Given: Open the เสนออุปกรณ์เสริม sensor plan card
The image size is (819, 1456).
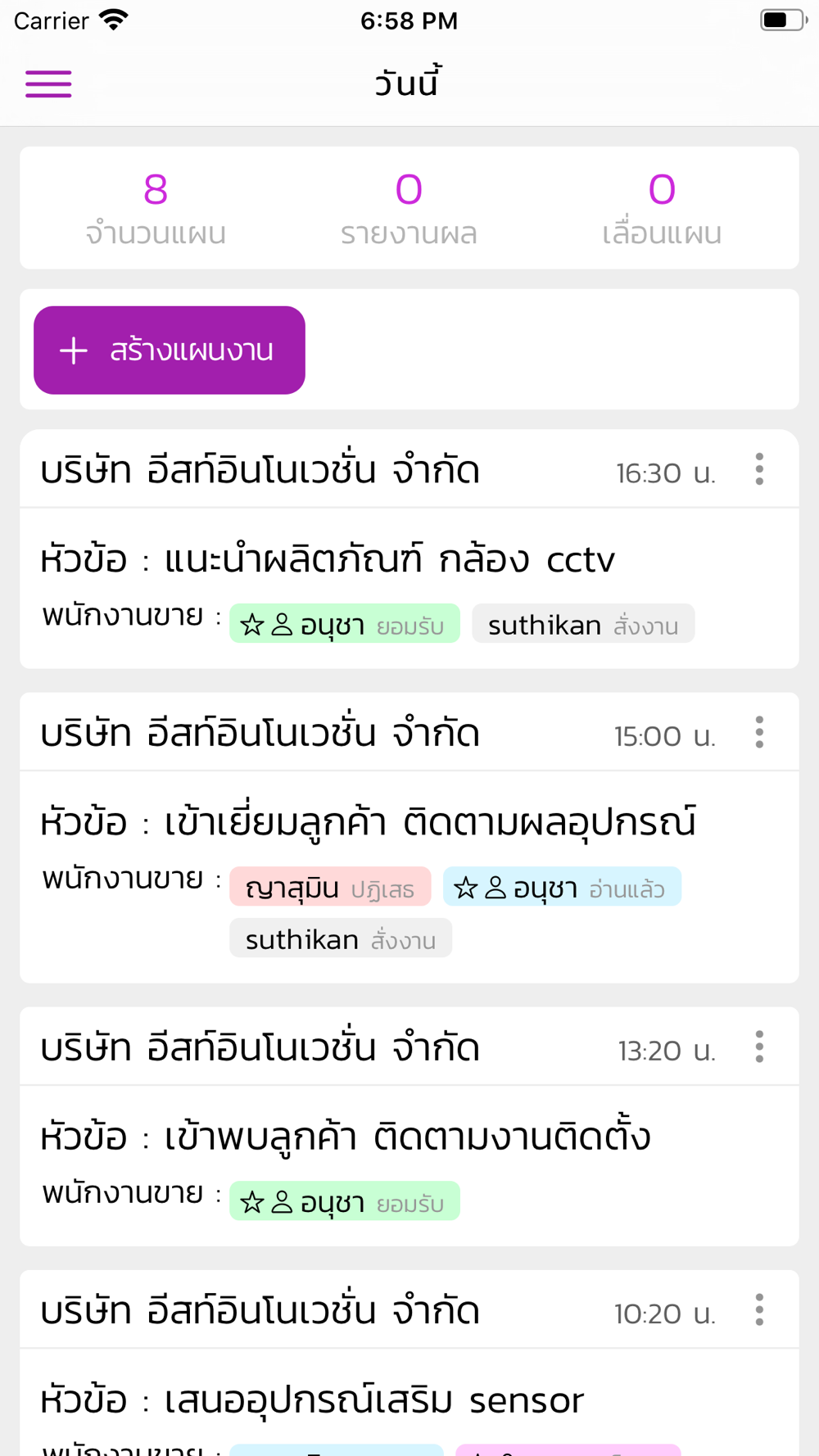Looking at the screenshot, I should pos(409,1363).
